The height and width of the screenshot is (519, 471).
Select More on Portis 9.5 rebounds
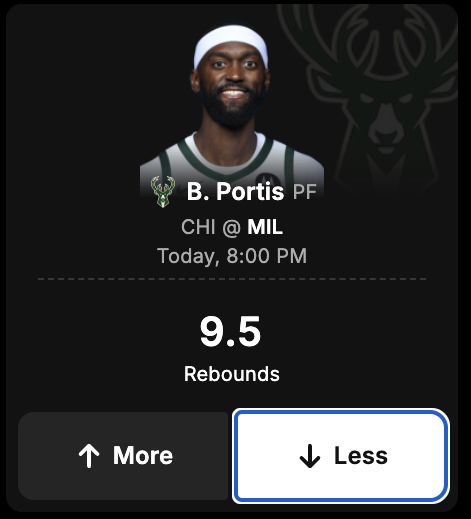tap(123, 456)
